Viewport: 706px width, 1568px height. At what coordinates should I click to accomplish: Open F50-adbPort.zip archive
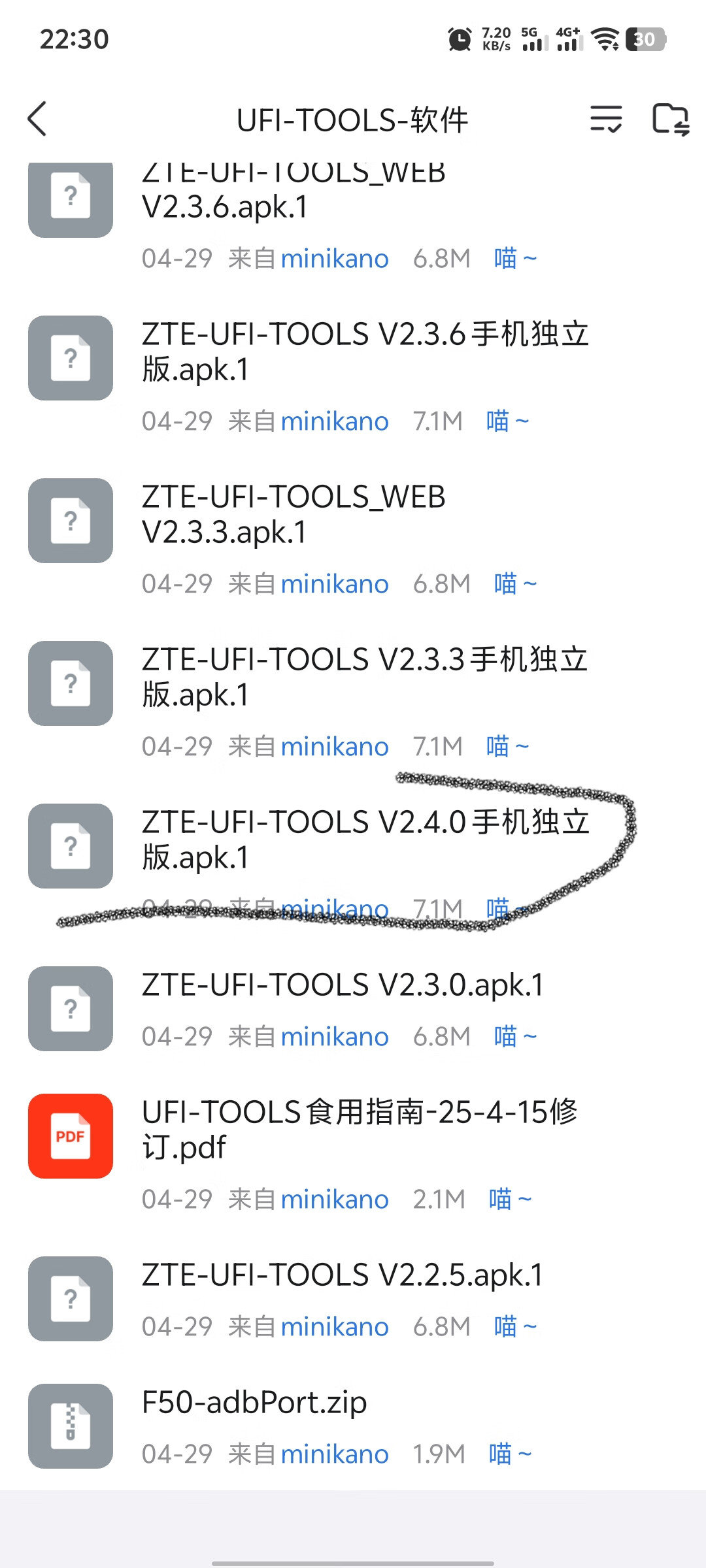coord(255,1403)
